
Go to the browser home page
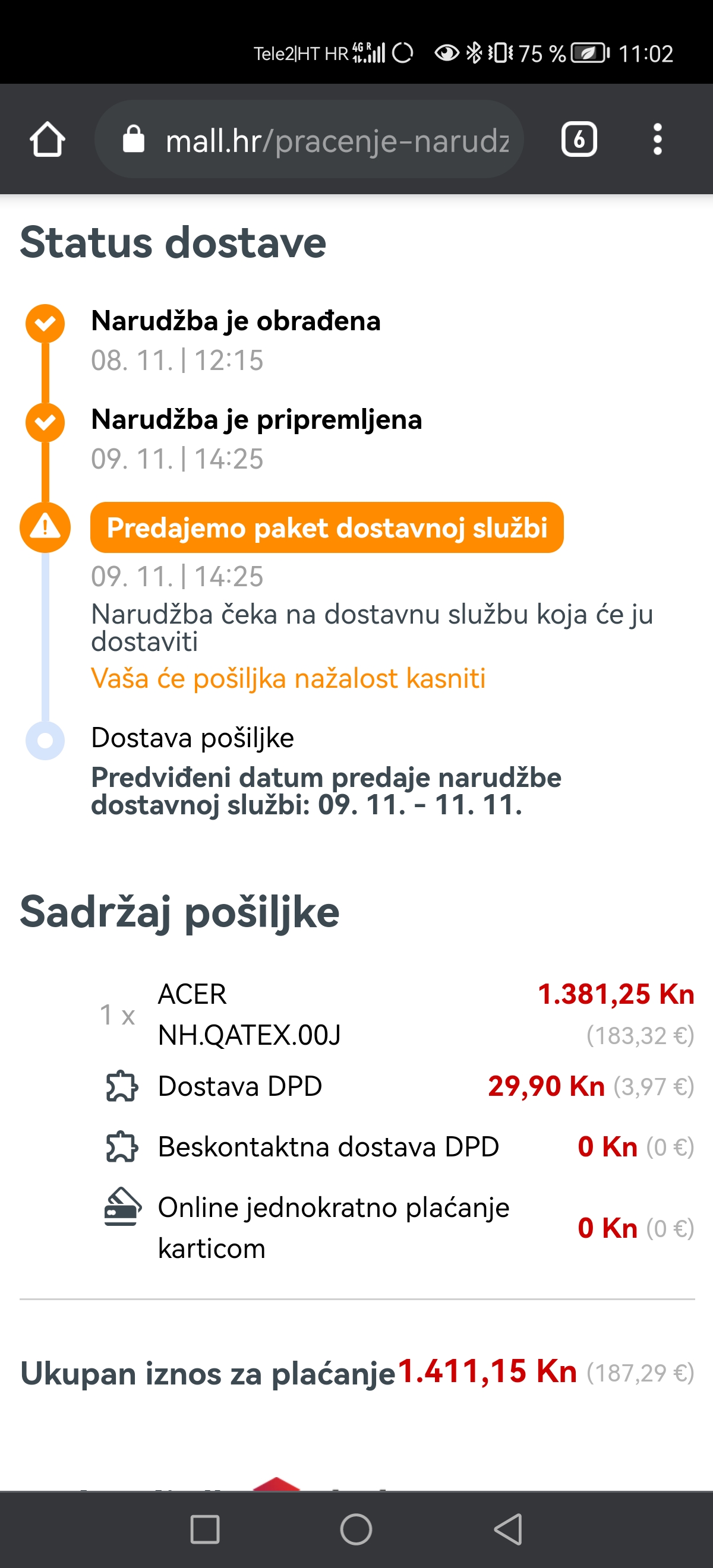coord(48,140)
